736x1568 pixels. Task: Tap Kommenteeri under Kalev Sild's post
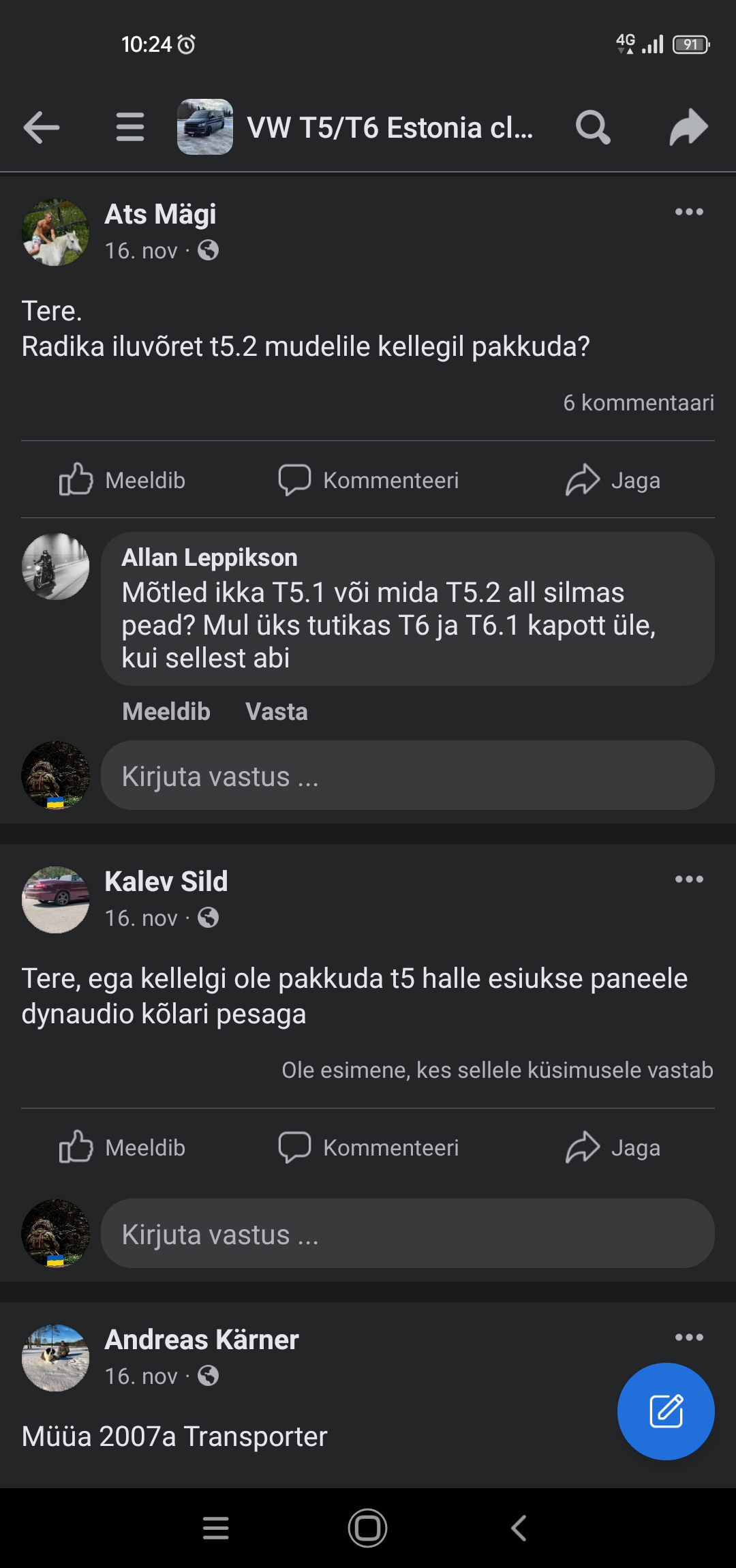point(369,1147)
